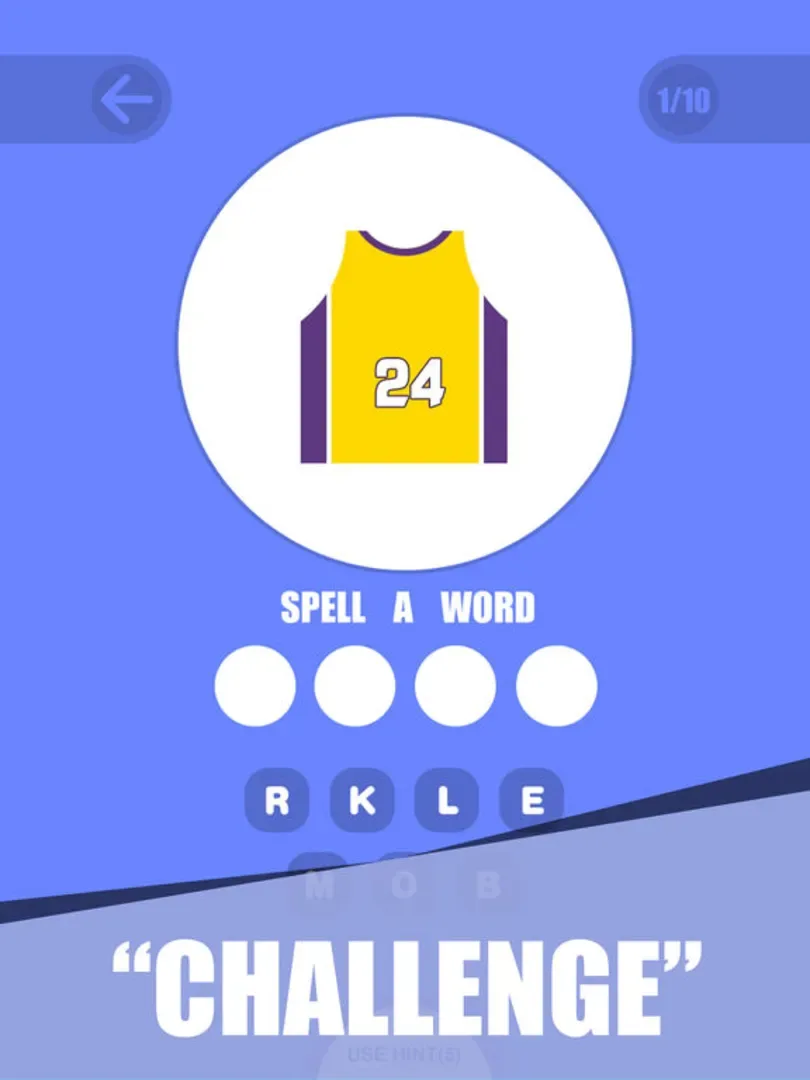Go back using the arrow icon
The image size is (810, 1080).
(130, 100)
